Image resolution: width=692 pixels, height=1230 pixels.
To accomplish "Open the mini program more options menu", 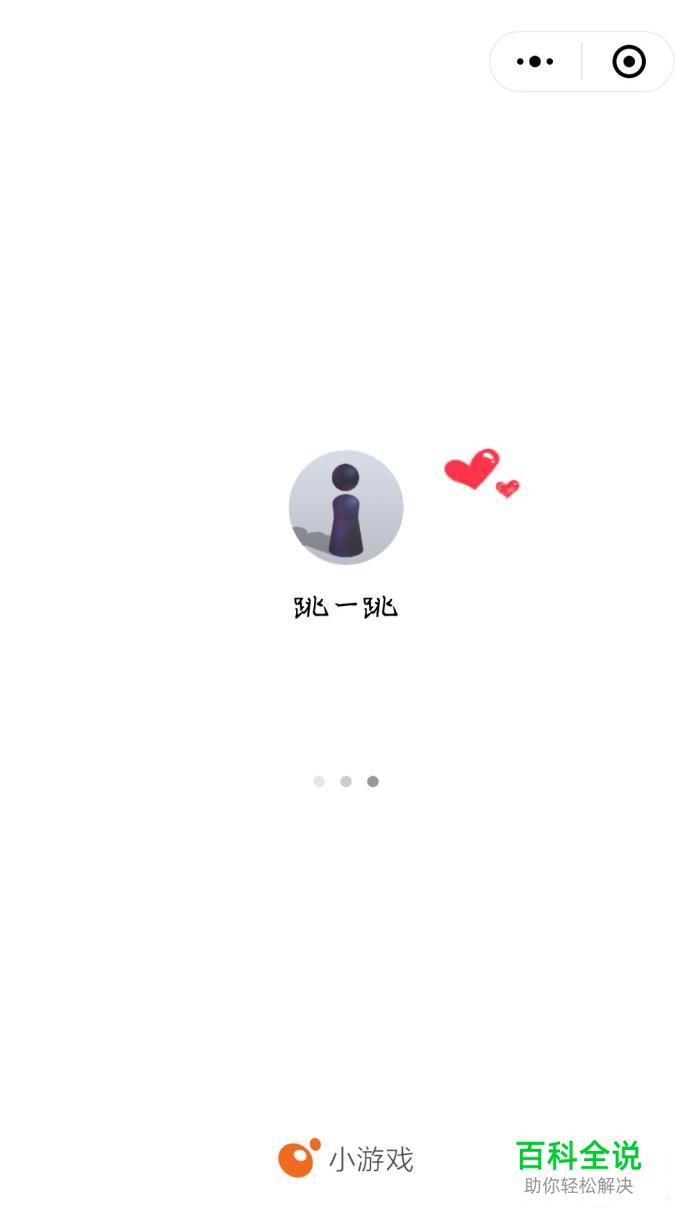I will [535, 62].
